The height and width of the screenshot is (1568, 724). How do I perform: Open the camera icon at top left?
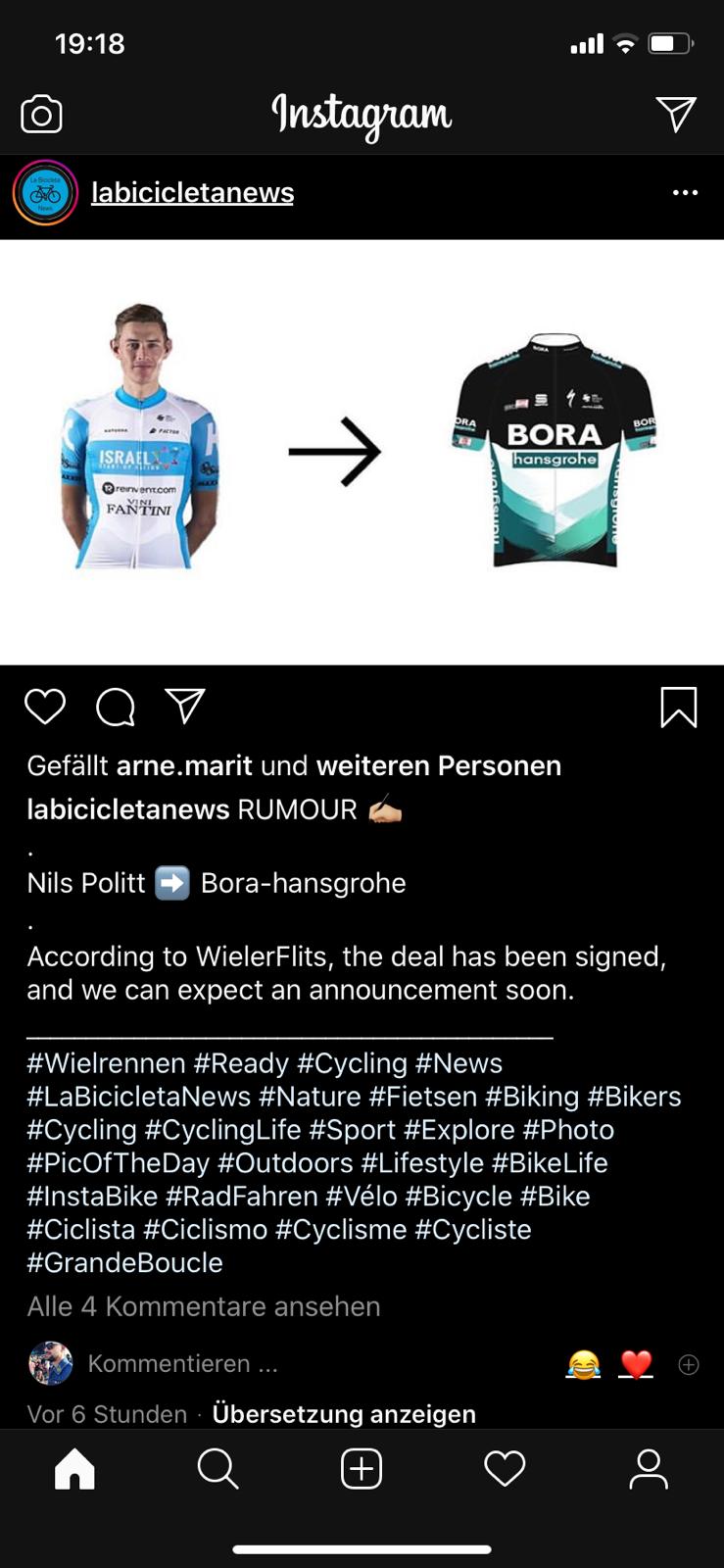pyautogui.click(x=41, y=113)
